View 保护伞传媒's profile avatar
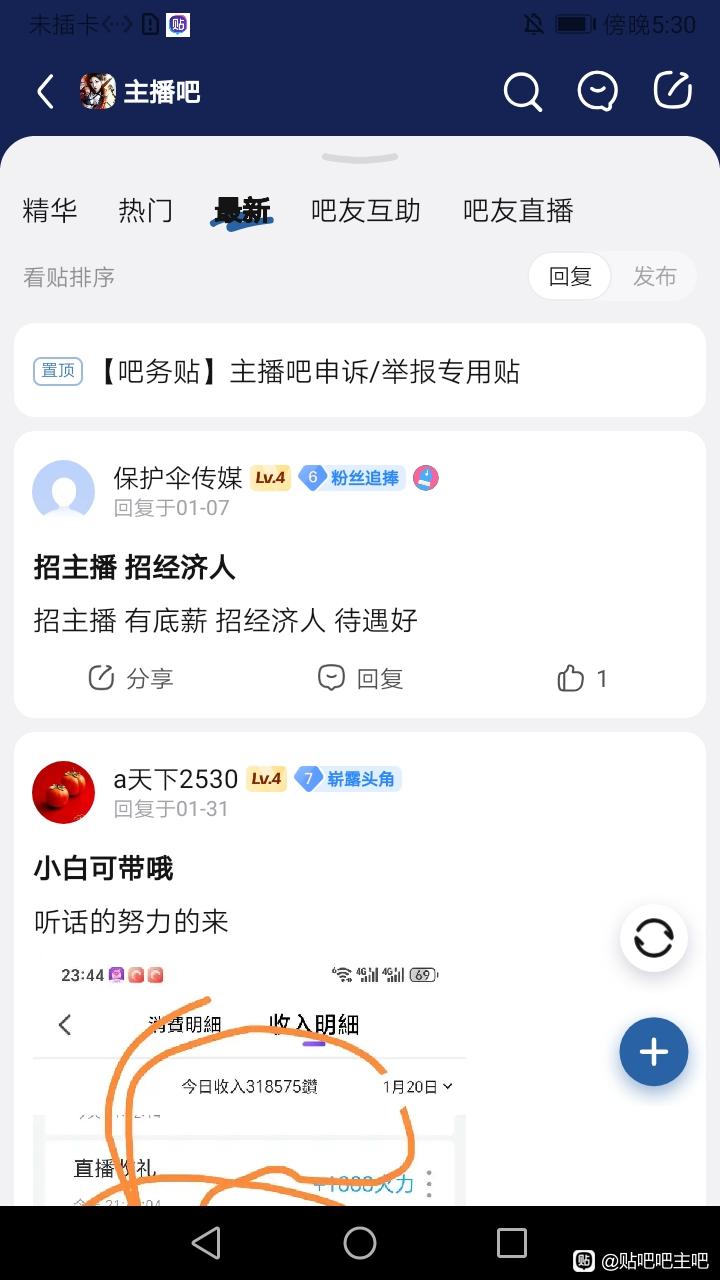 tap(64, 491)
